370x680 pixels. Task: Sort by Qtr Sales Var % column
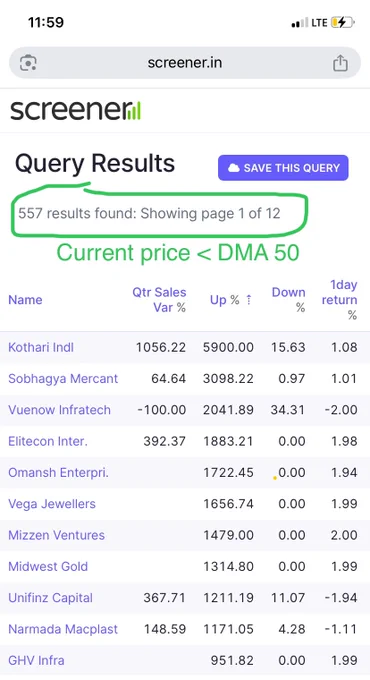[159, 300]
